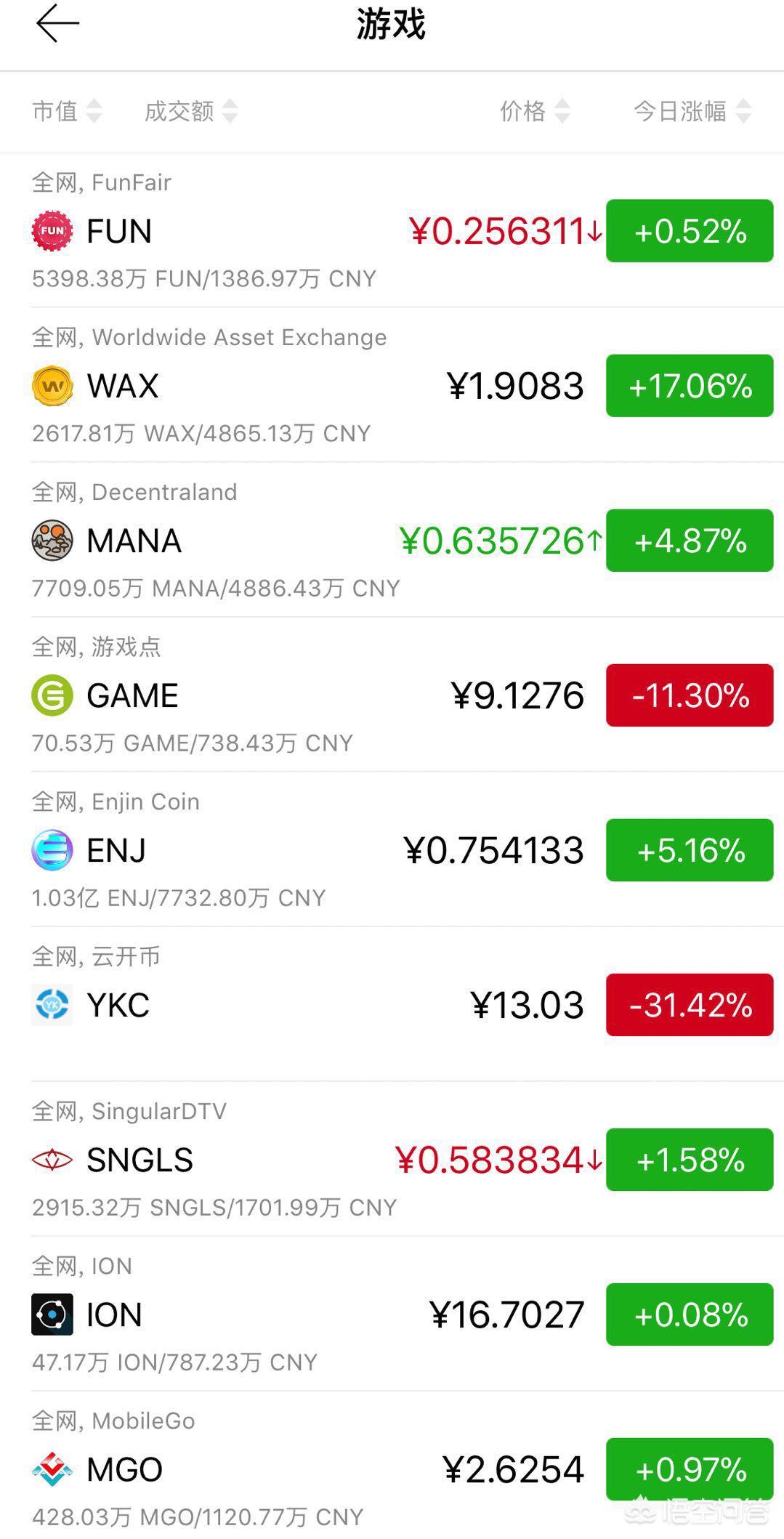Open the ION coin row
The height and width of the screenshot is (1539, 784).
pyautogui.click(x=392, y=1314)
